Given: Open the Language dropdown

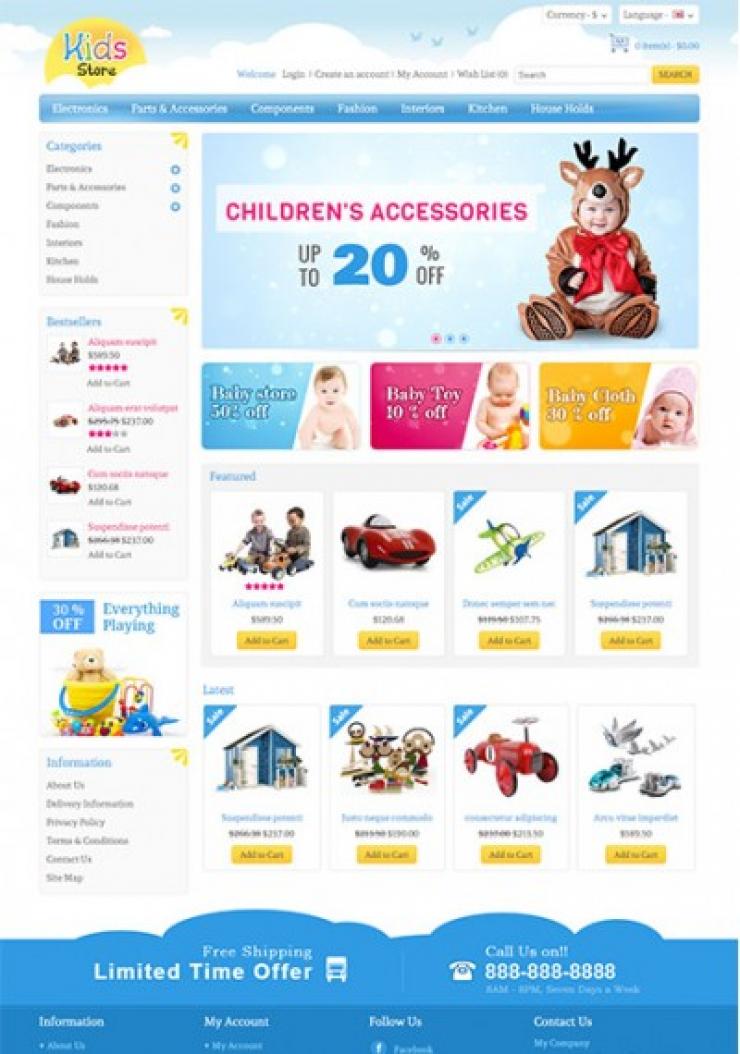Looking at the screenshot, I should (x=658, y=15).
